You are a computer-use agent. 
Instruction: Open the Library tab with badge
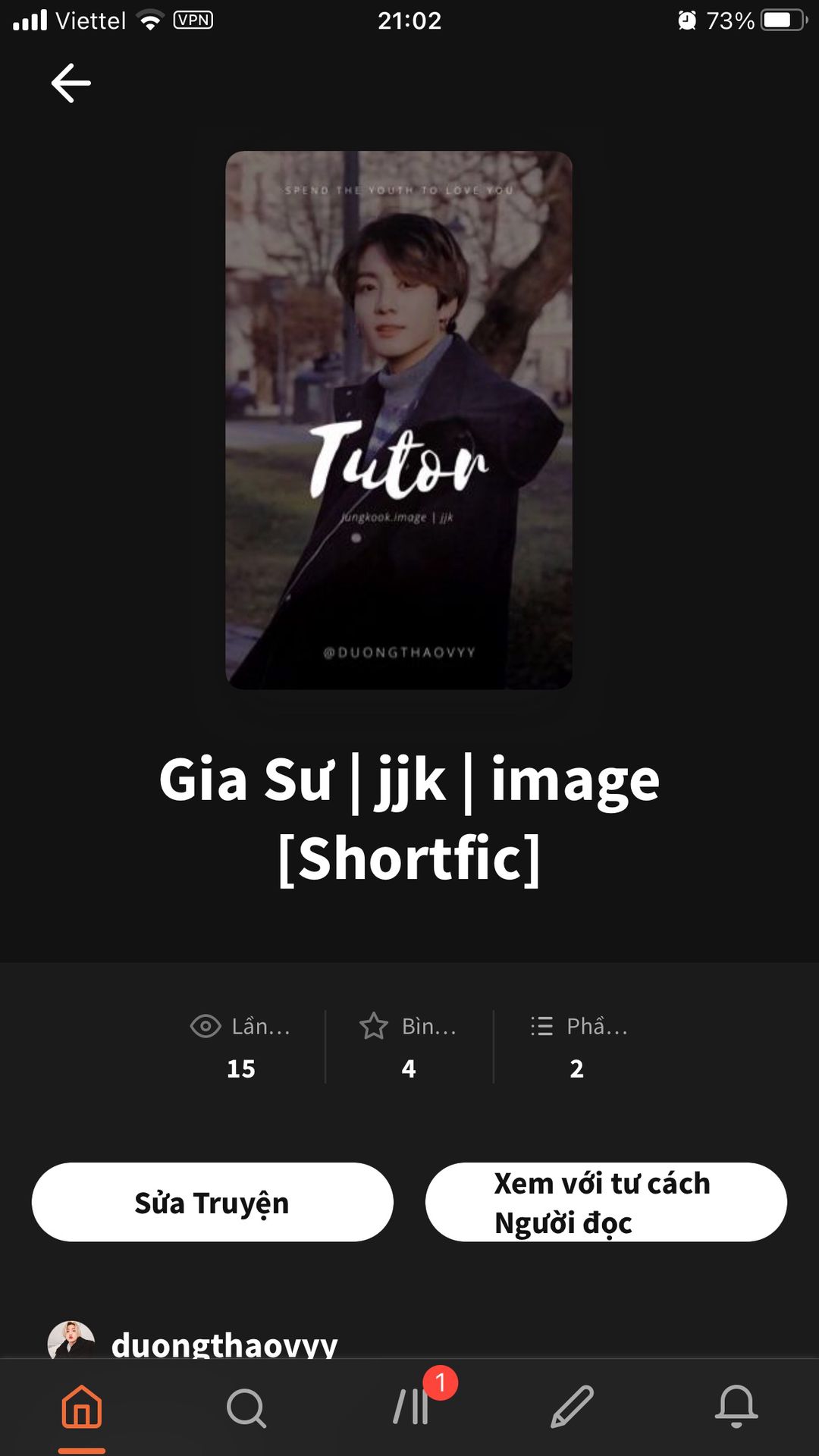tap(412, 1407)
